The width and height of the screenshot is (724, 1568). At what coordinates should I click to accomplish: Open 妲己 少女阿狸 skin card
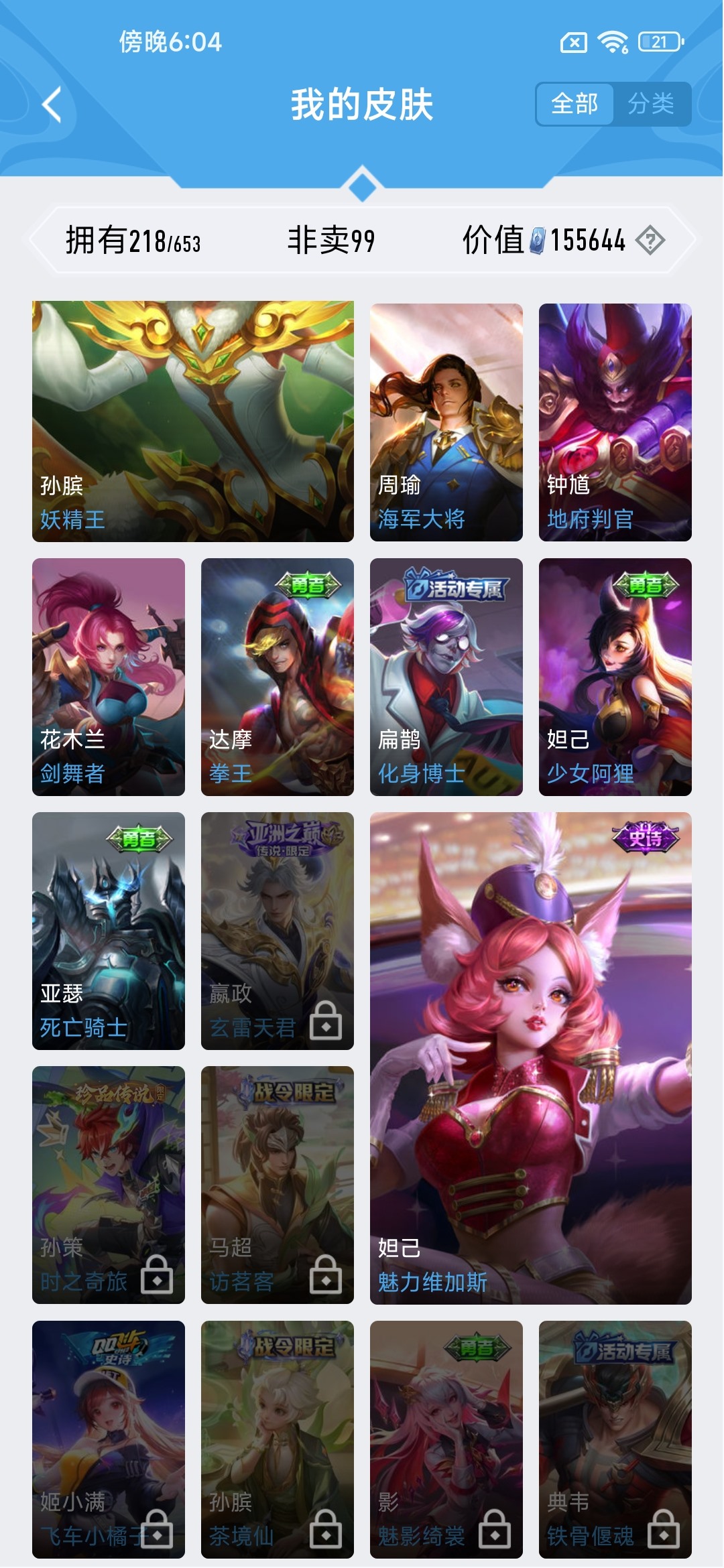[x=615, y=677]
